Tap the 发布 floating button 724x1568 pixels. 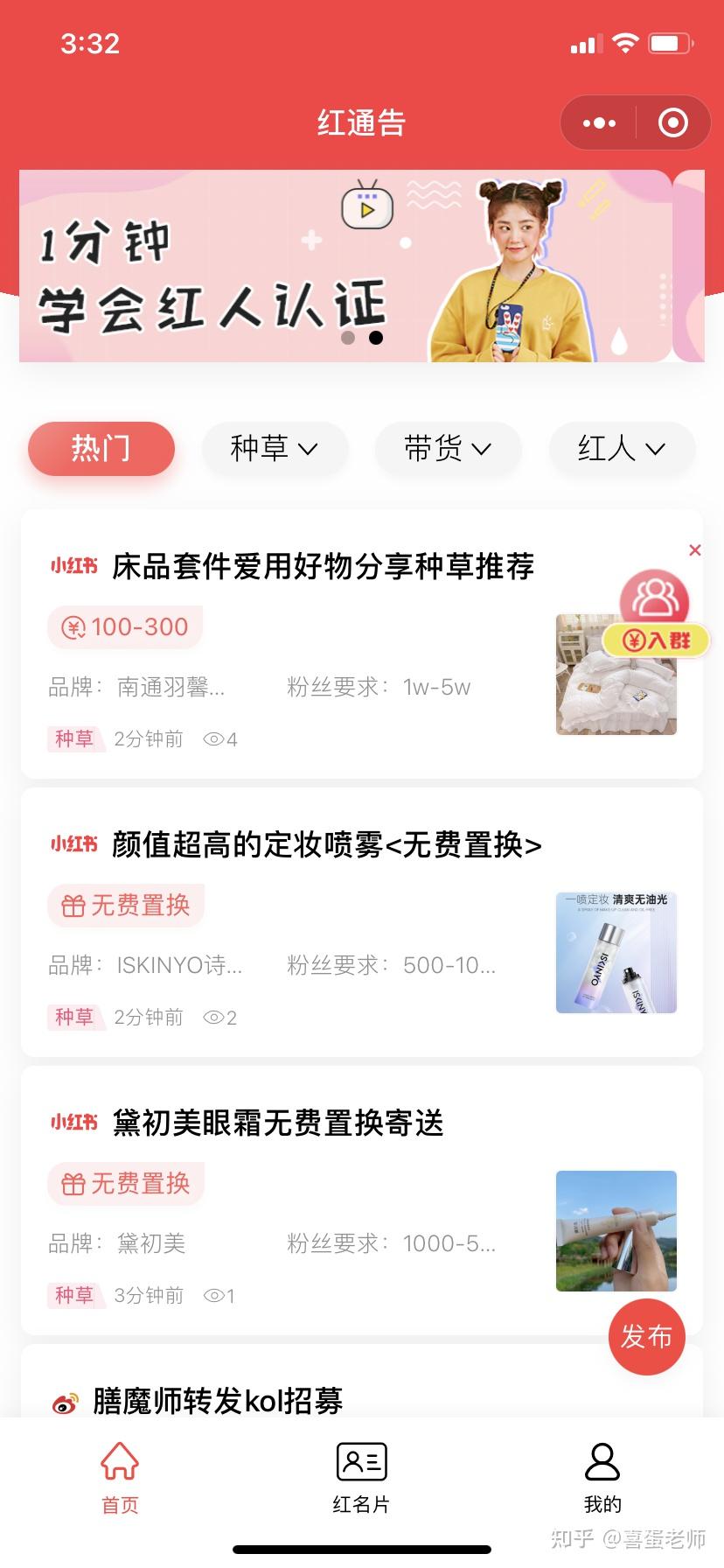[646, 1336]
